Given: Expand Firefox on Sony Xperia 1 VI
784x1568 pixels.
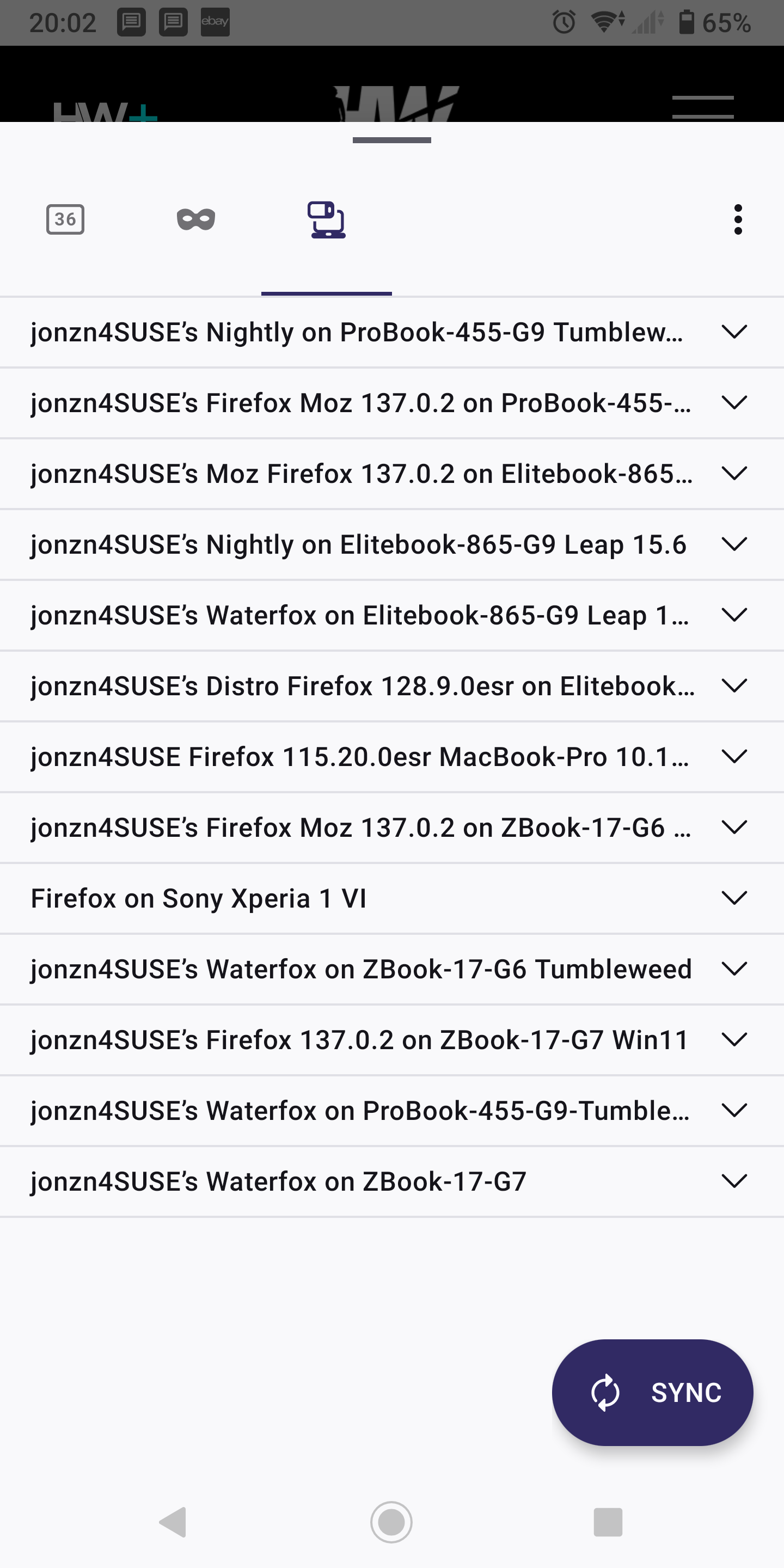Looking at the screenshot, I should (392, 898).
